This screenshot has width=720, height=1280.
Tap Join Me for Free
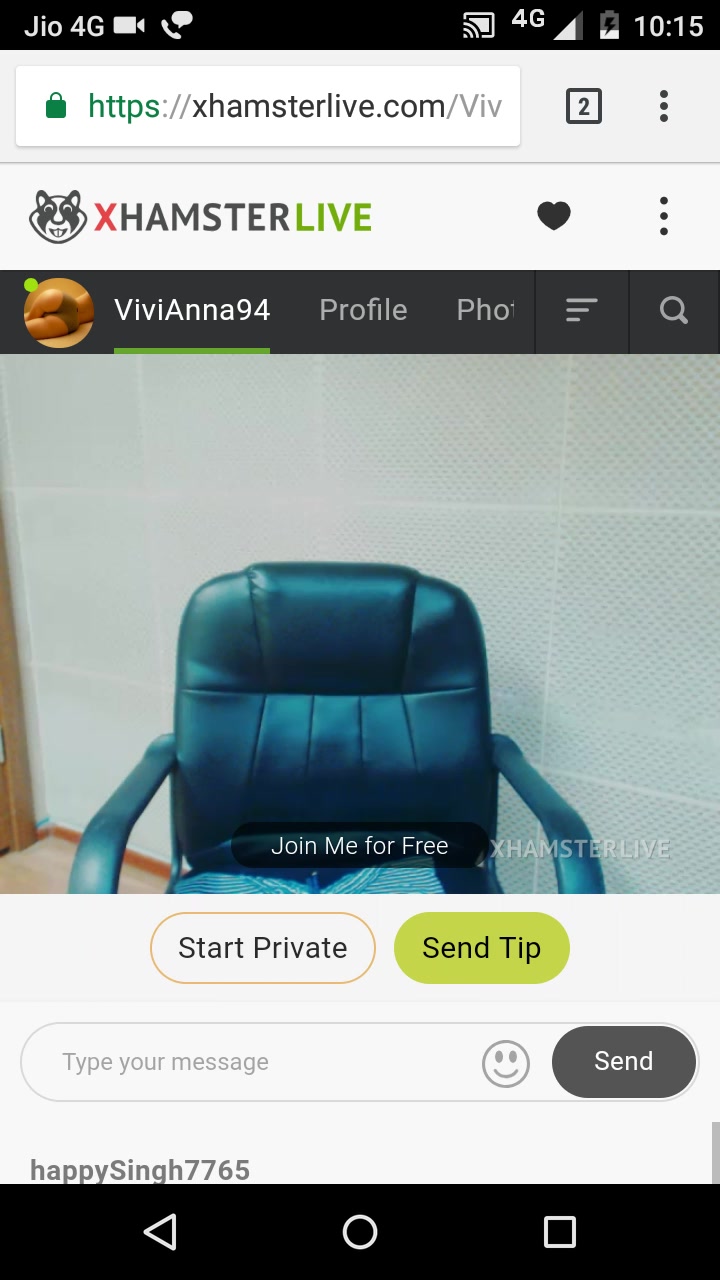[359, 846]
